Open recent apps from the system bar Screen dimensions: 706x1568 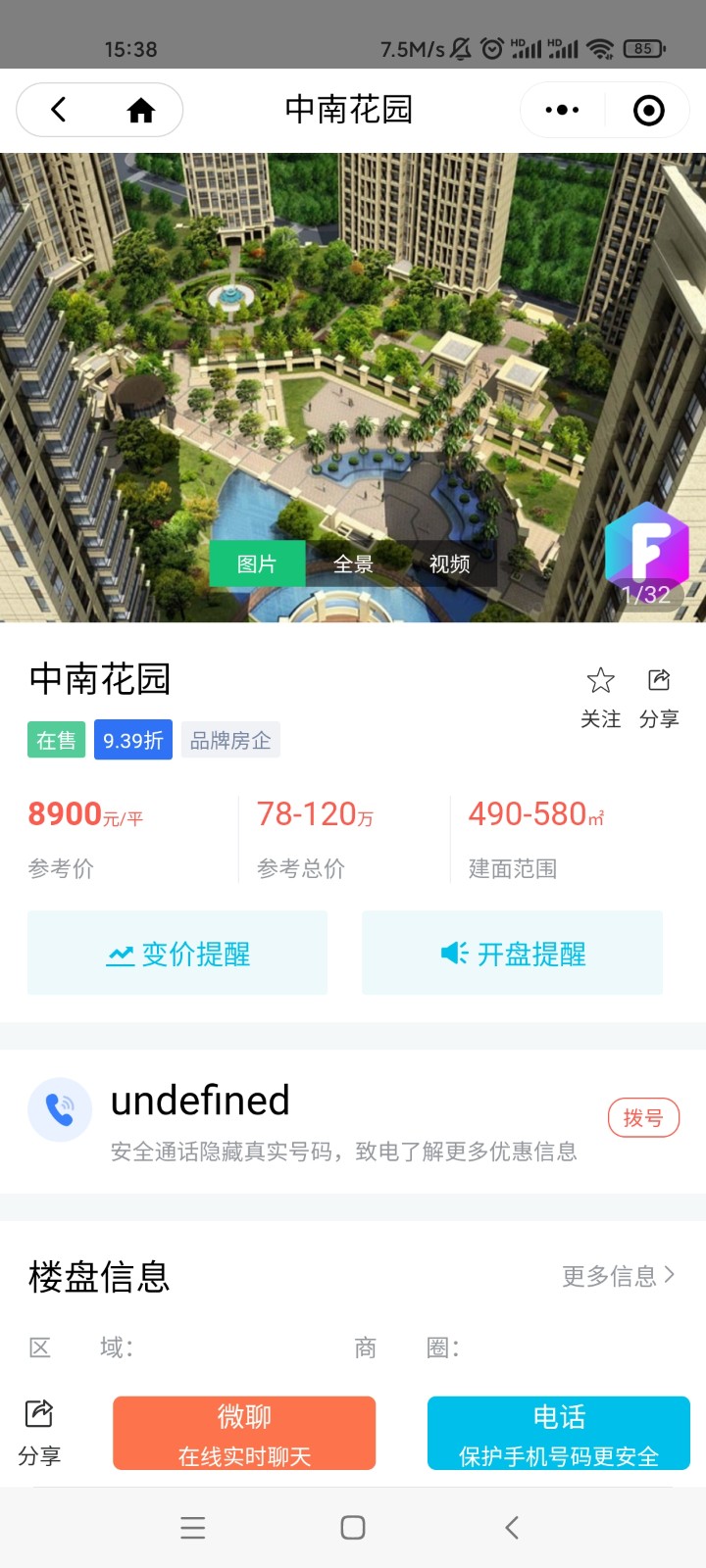tap(193, 1527)
